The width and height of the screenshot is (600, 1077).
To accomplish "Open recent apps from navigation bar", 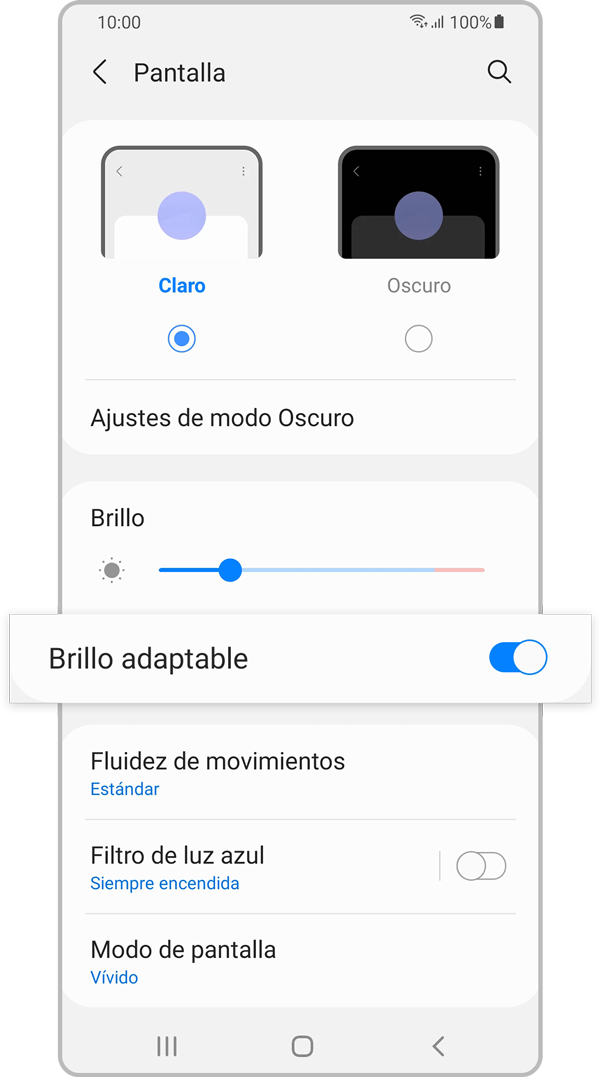I will (167, 1046).
